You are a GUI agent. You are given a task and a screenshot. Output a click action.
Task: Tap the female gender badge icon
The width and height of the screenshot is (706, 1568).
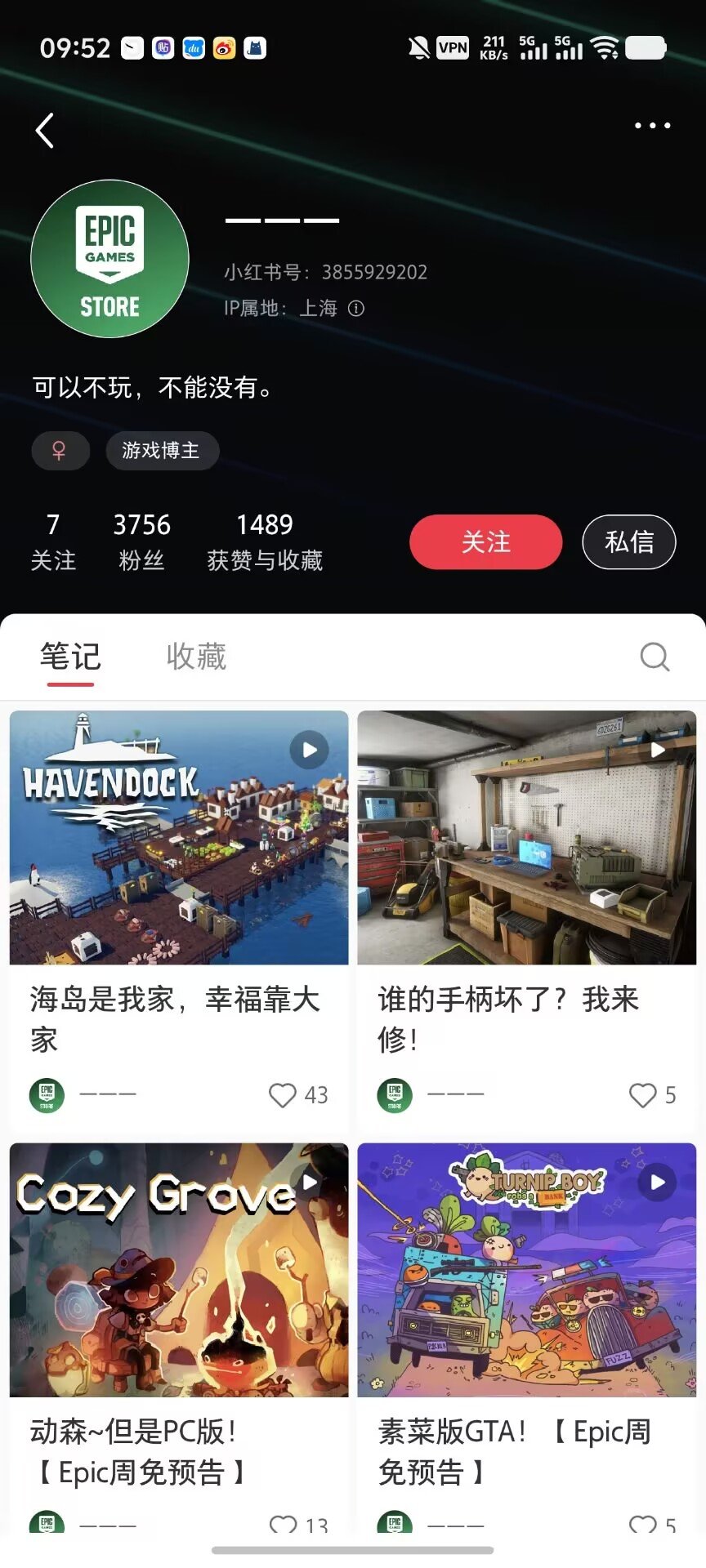point(60,451)
